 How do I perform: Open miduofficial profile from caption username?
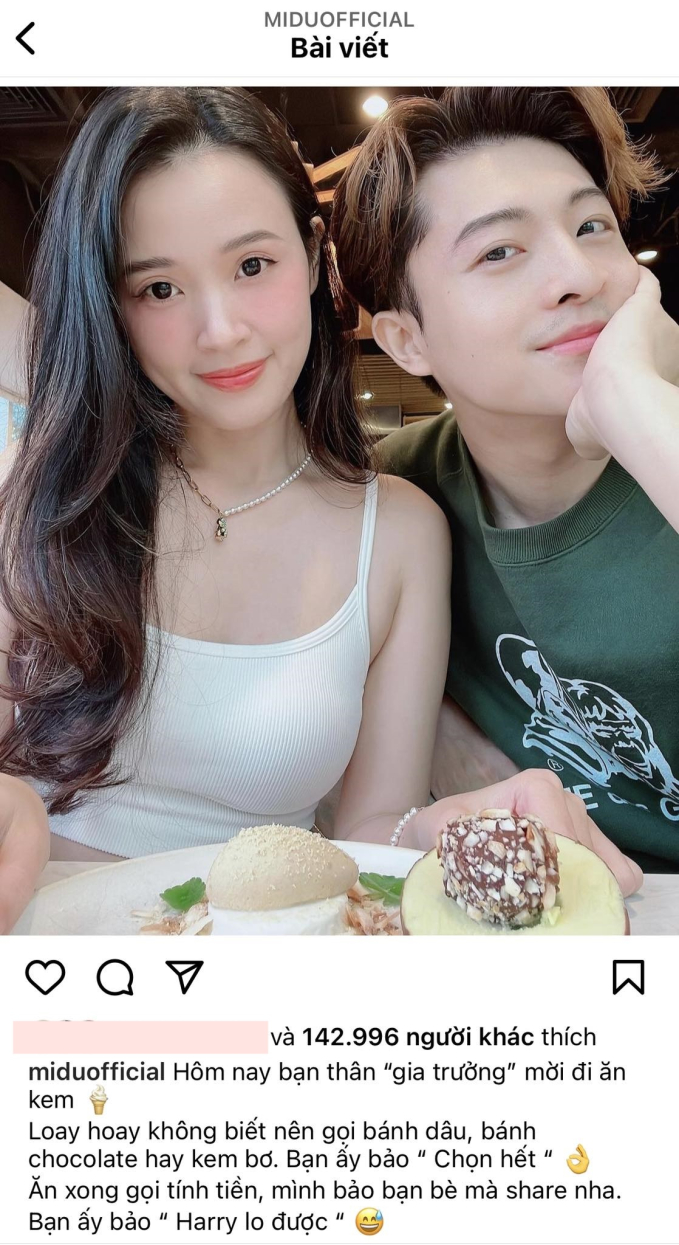coord(96,1072)
